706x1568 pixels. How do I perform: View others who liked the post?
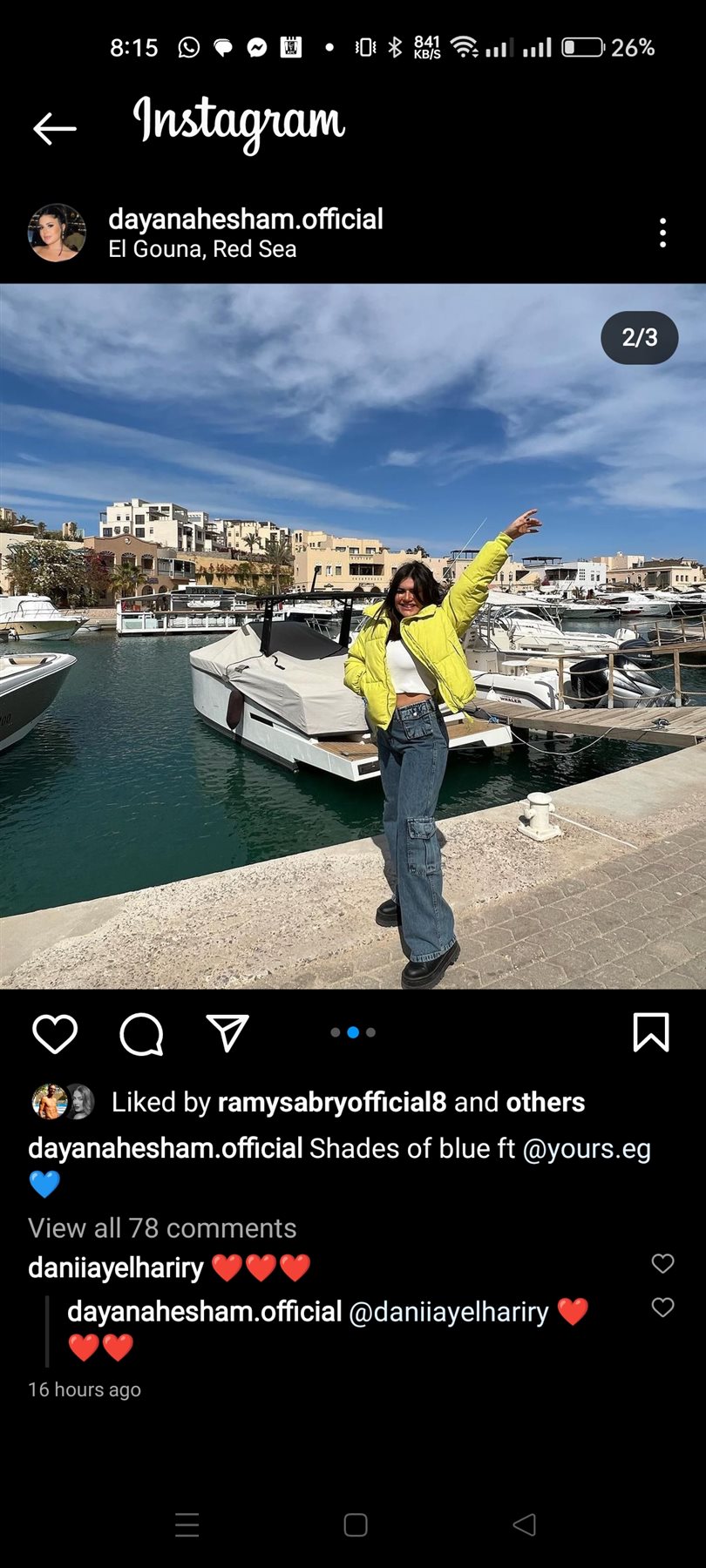pyautogui.click(x=545, y=1102)
